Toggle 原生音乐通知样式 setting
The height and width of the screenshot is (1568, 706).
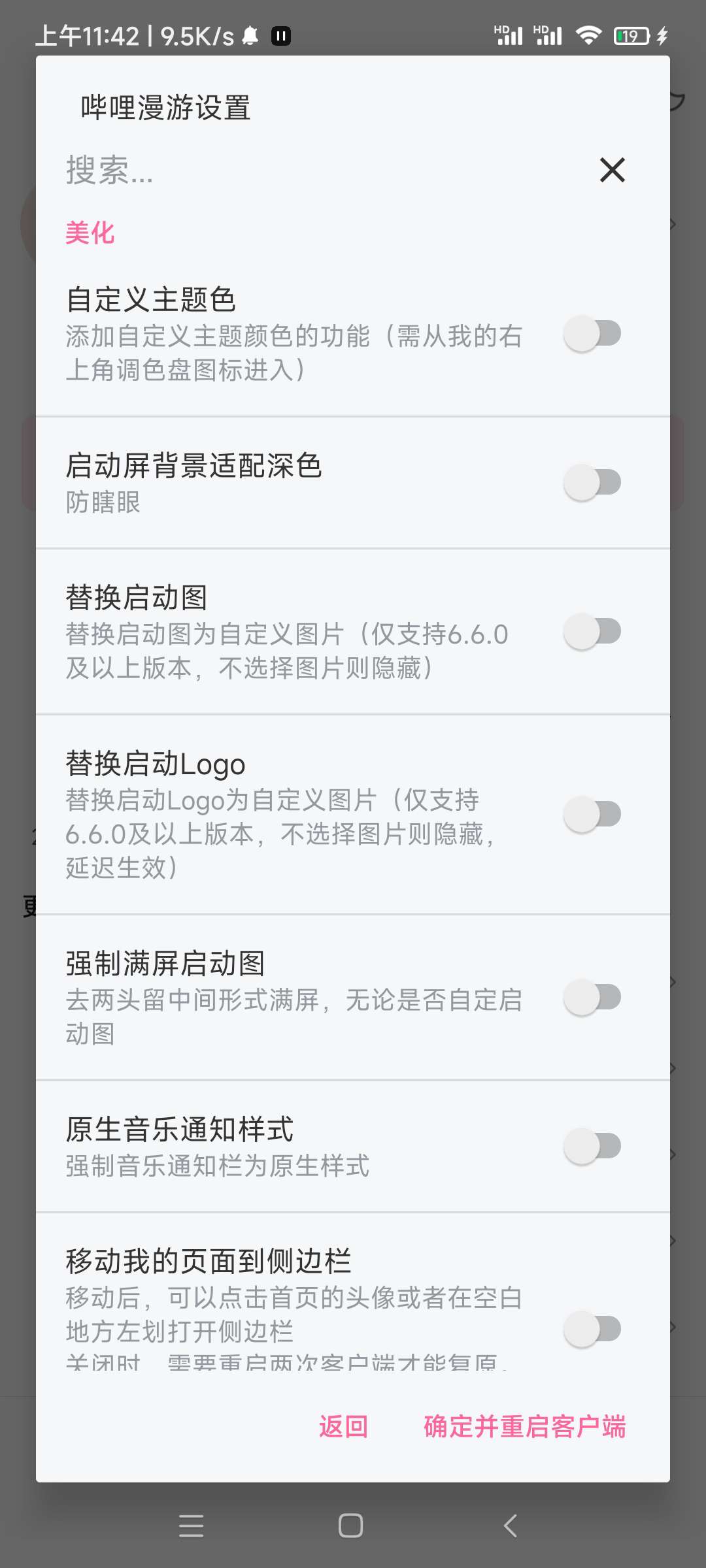(592, 1147)
